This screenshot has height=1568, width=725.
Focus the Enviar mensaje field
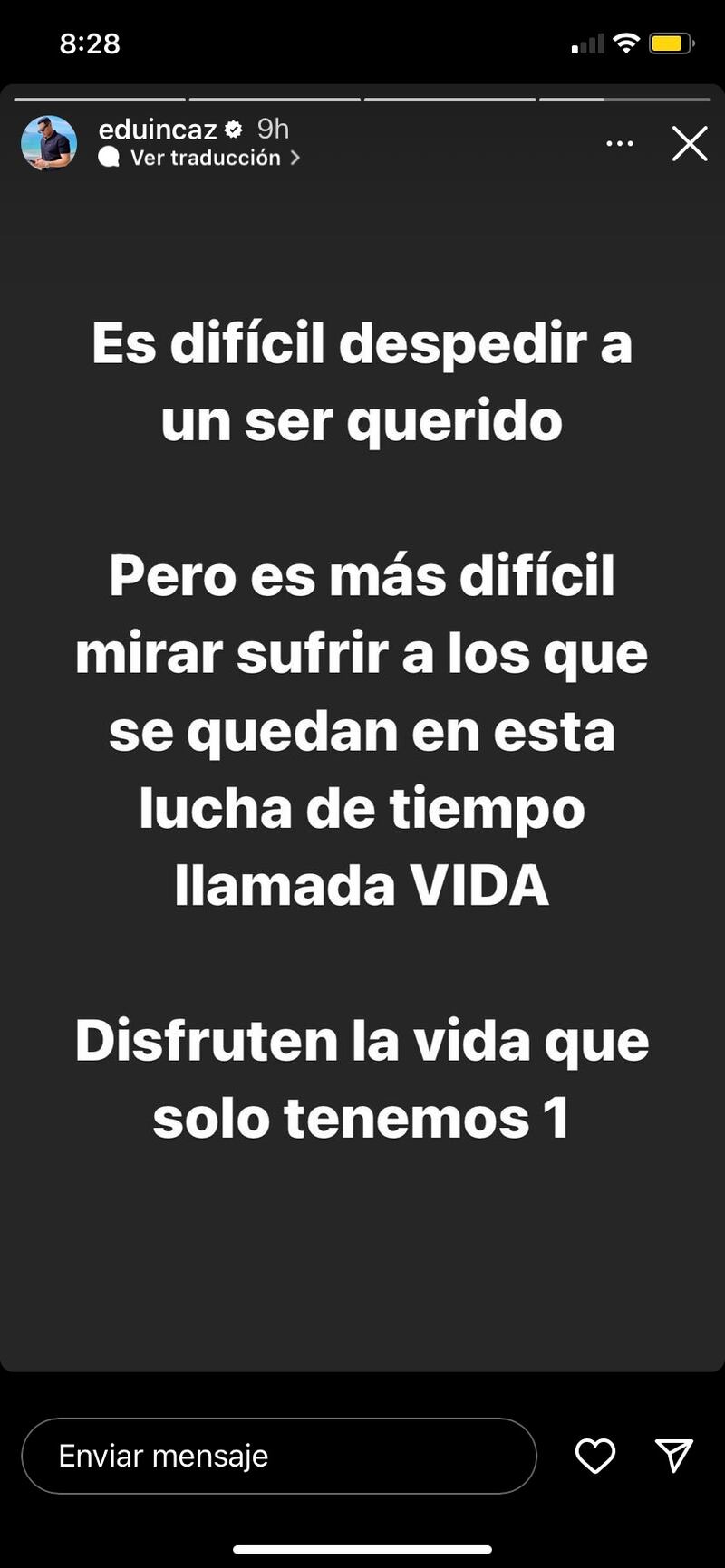(279, 1456)
